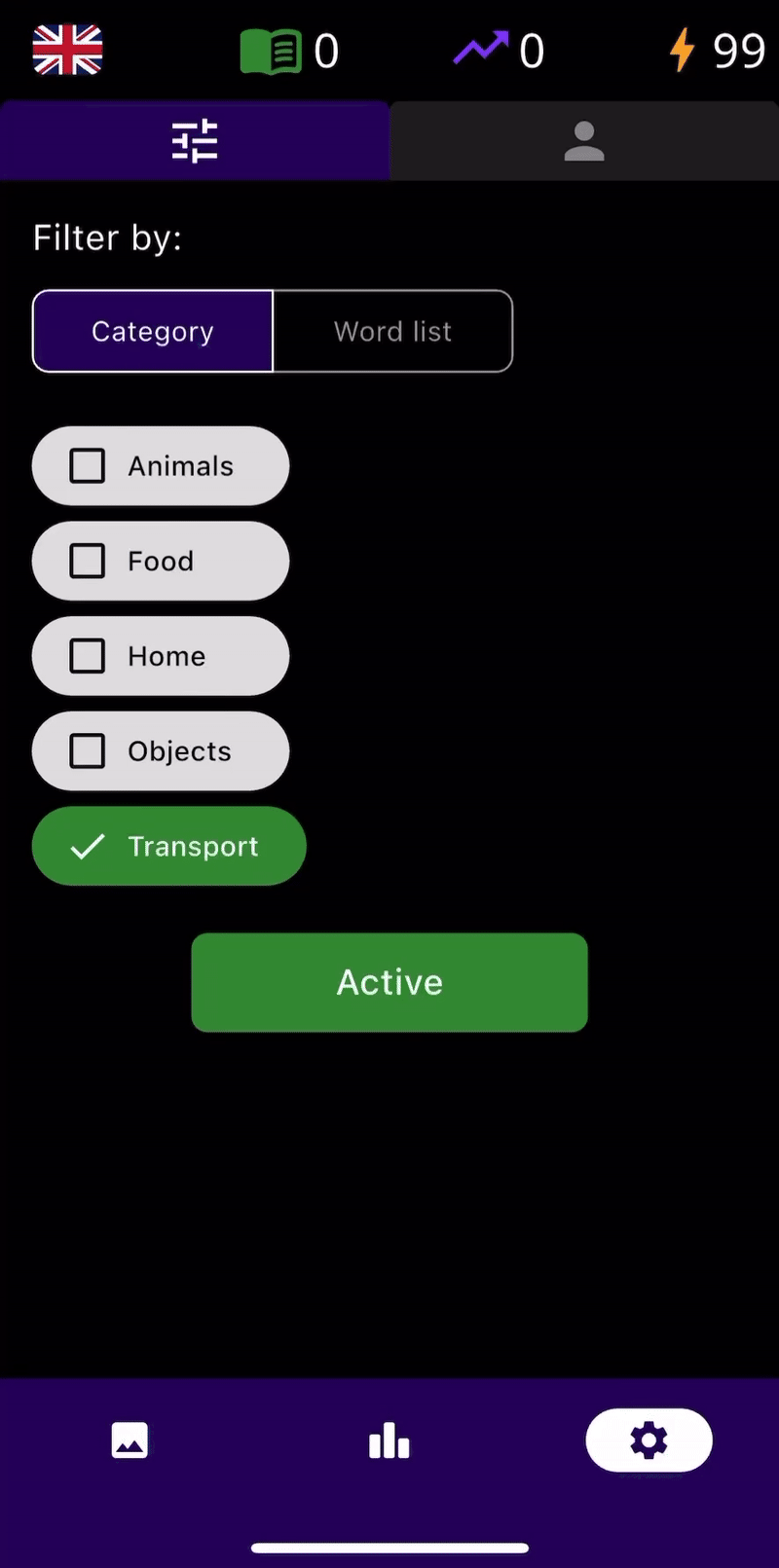Select the Category filter segment
The image size is (779, 1568).
pyautogui.click(x=153, y=331)
